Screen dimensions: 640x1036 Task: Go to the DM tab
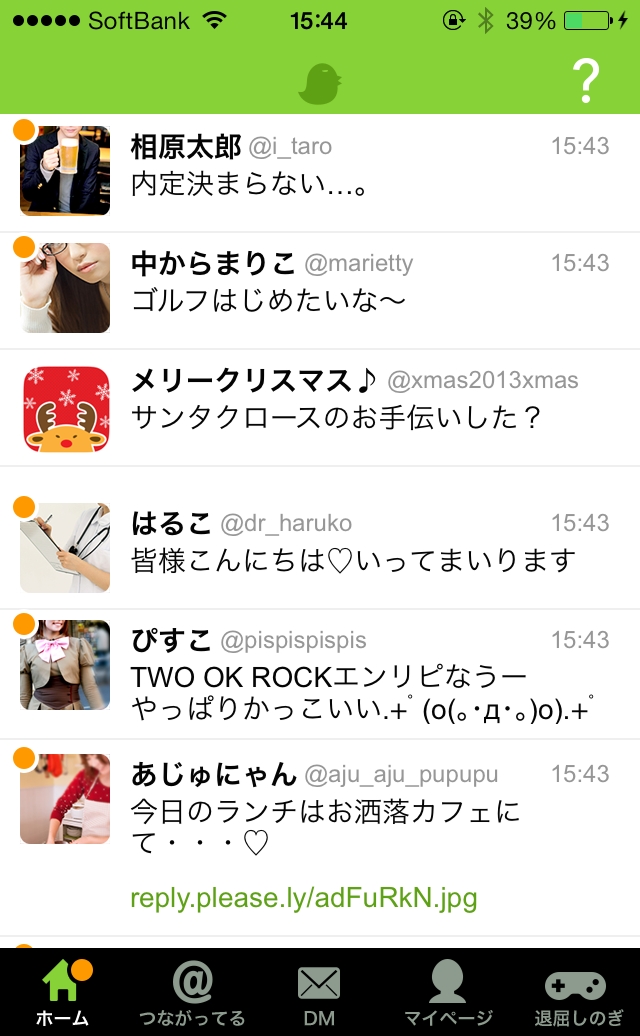pos(319,992)
